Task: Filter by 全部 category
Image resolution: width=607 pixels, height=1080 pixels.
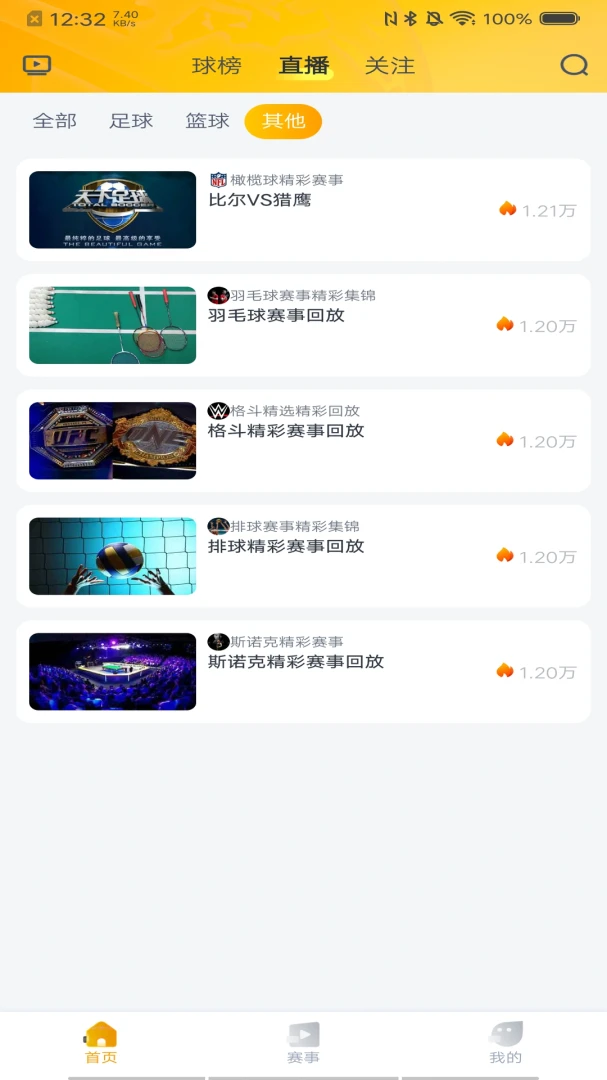Action: (x=54, y=121)
